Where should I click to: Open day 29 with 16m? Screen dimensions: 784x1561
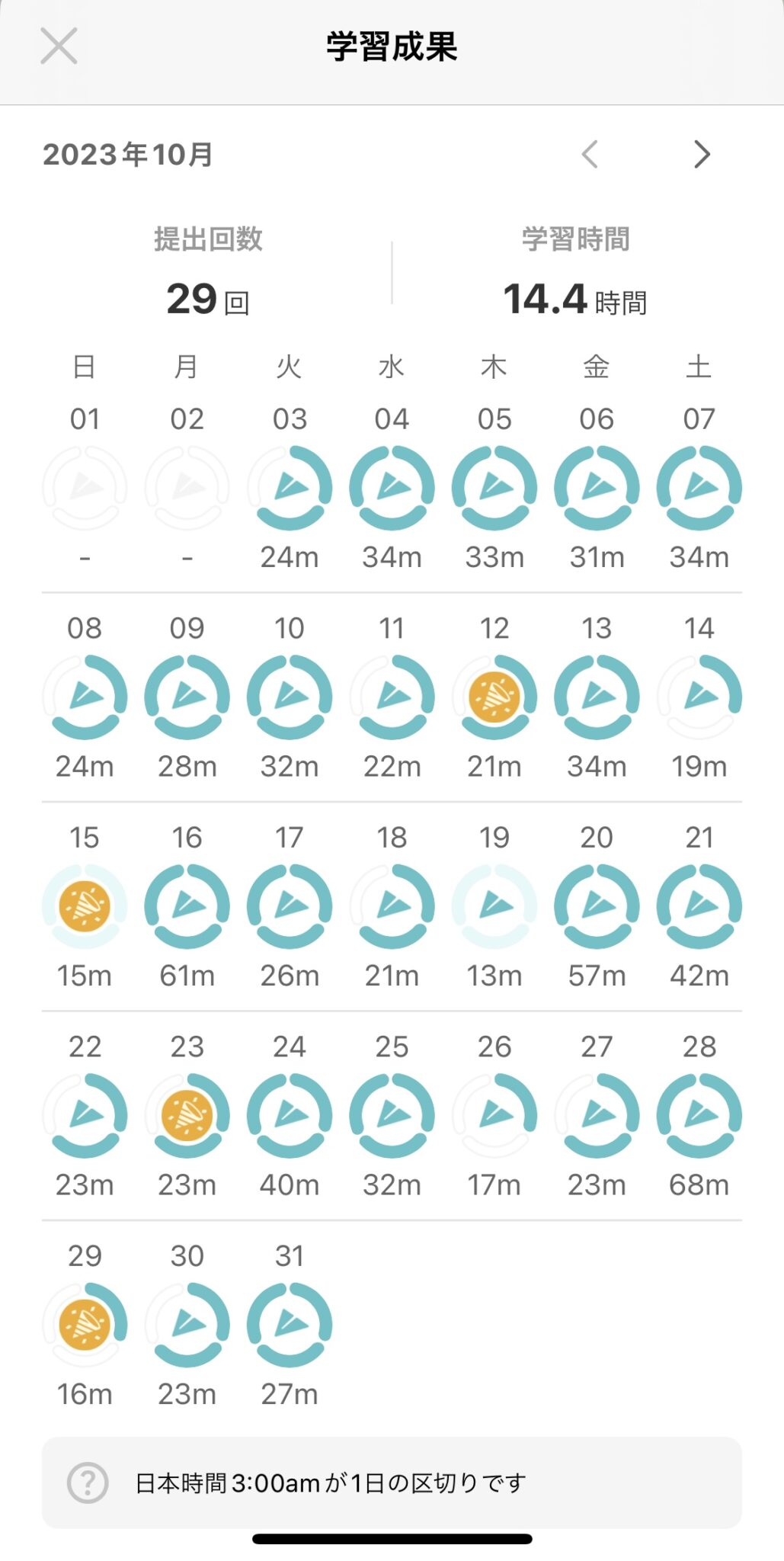pyautogui.click(x=85, y=1325)
